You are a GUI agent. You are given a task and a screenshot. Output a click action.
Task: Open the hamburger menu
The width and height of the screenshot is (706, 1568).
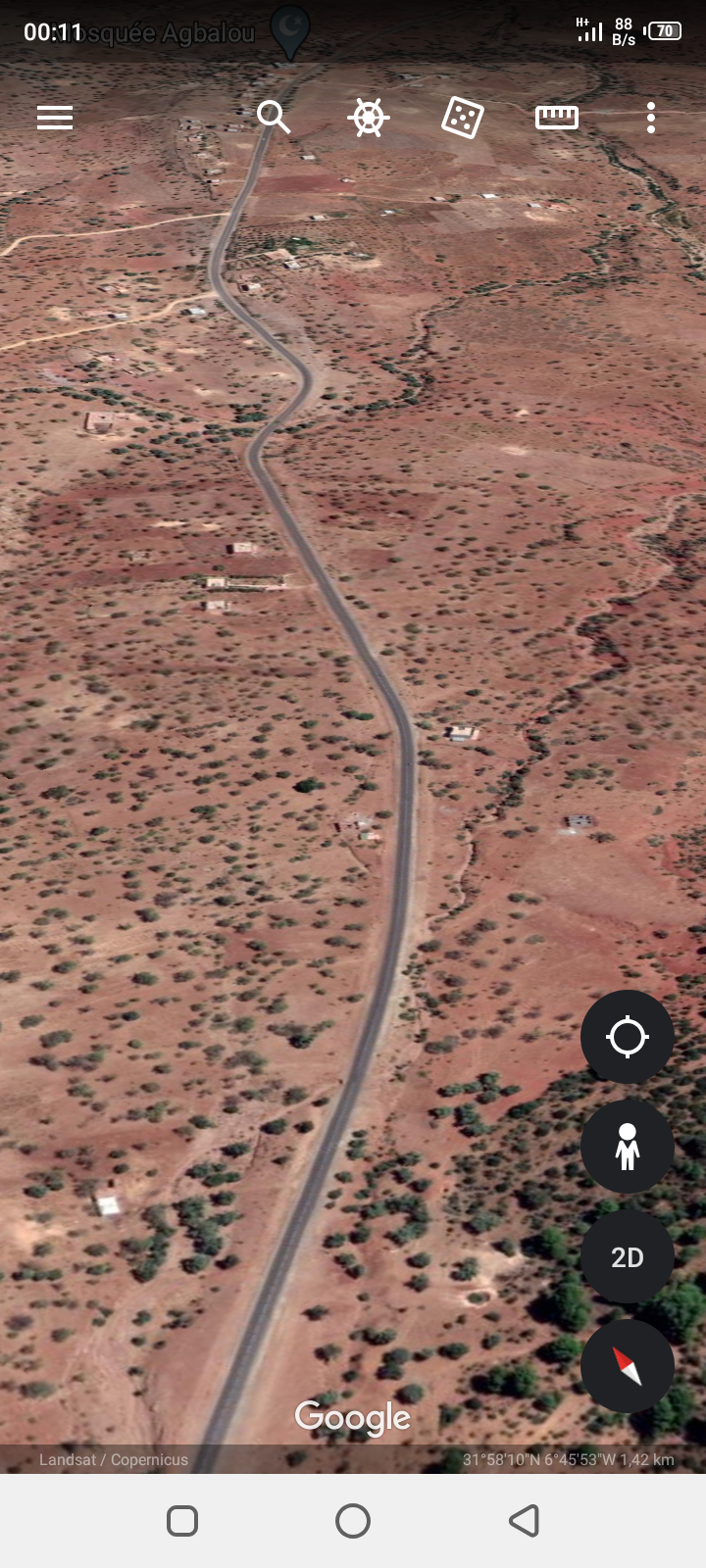pos(55,119)
